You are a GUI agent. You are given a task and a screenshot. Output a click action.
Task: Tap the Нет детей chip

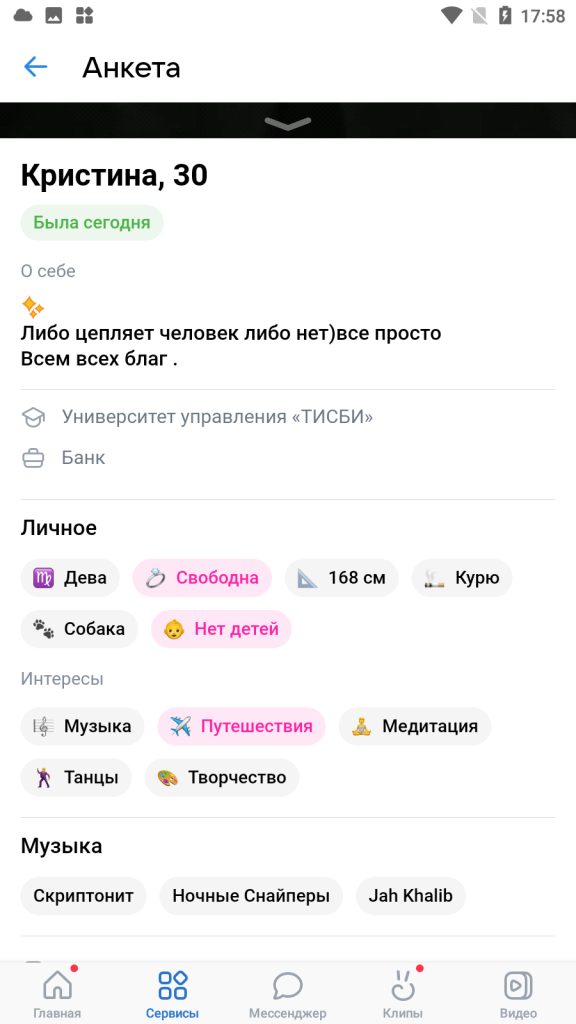[x=221, y=629]
